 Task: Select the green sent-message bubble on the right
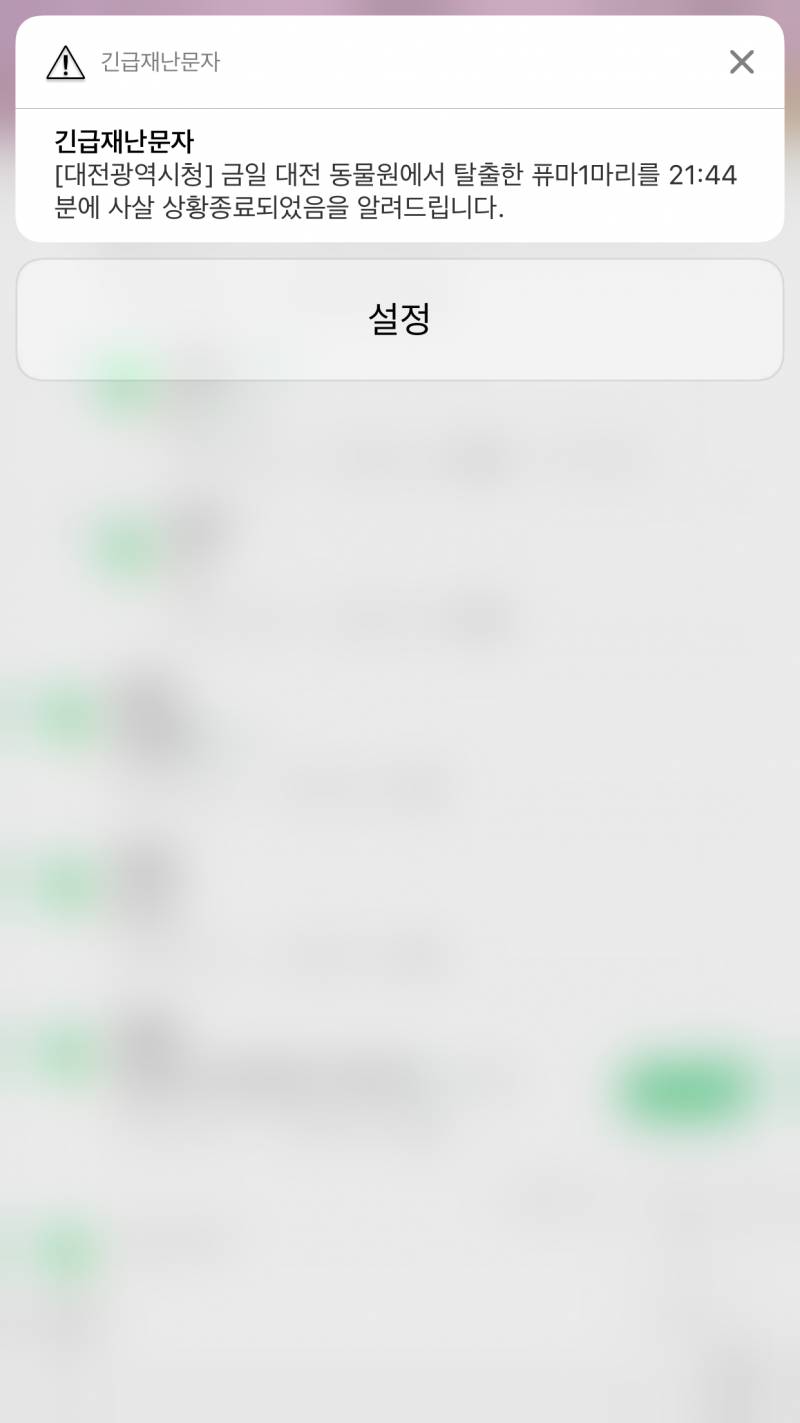tap(683, 1092)
